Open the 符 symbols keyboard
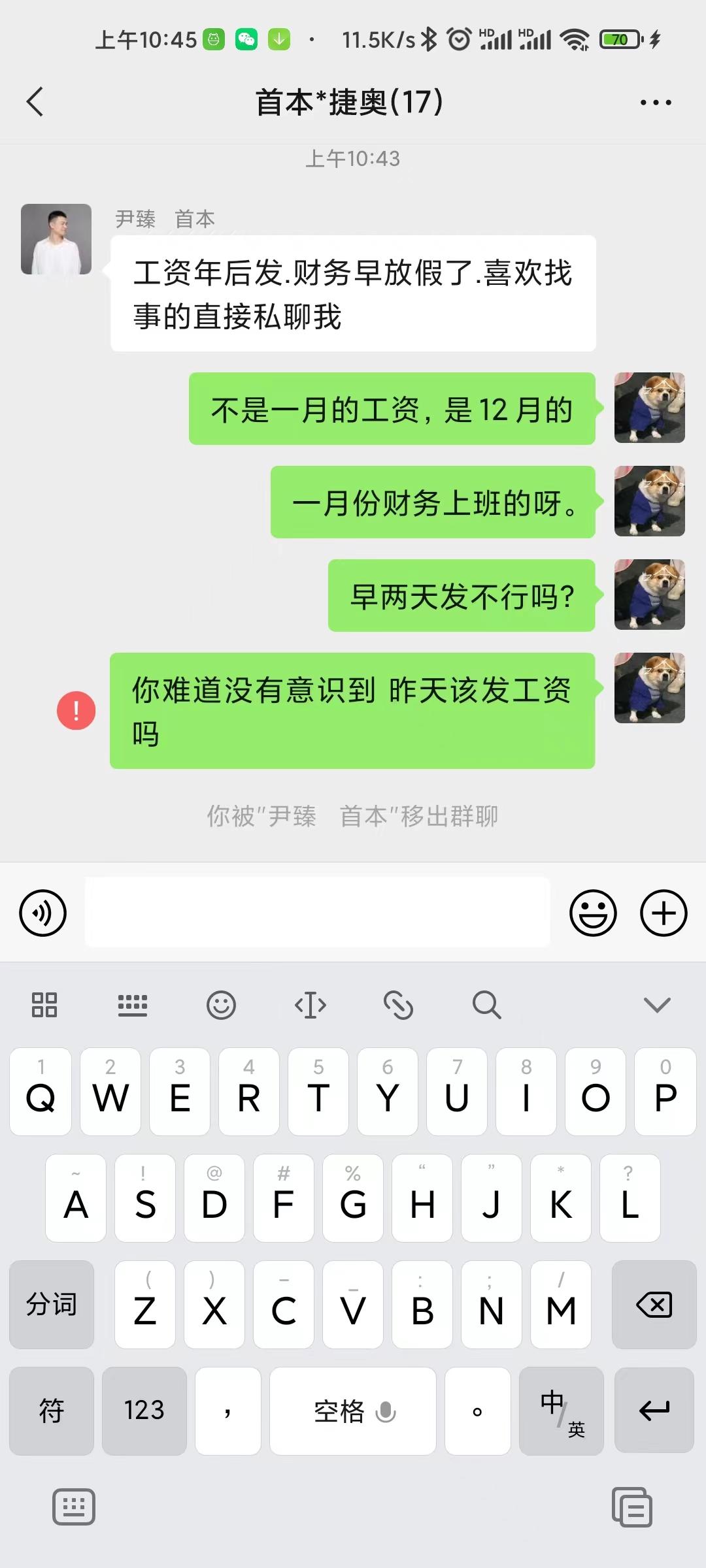706x1568 pixels. pyautogui.click(x=52, y=1411)
